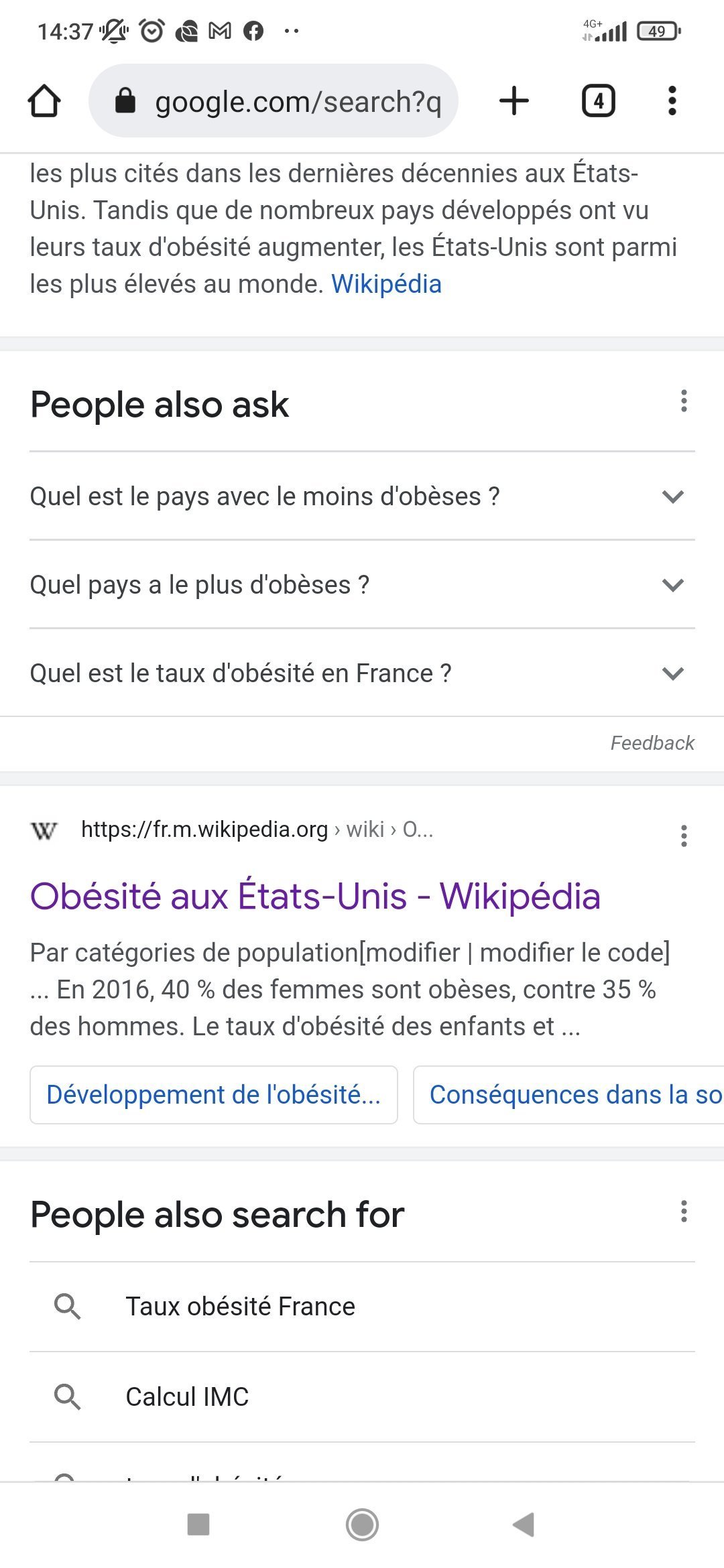The image size is (724, 1568).
Task: Expand "Quel est le taux d'obésité en France ?"
Action: coord(362,673)
